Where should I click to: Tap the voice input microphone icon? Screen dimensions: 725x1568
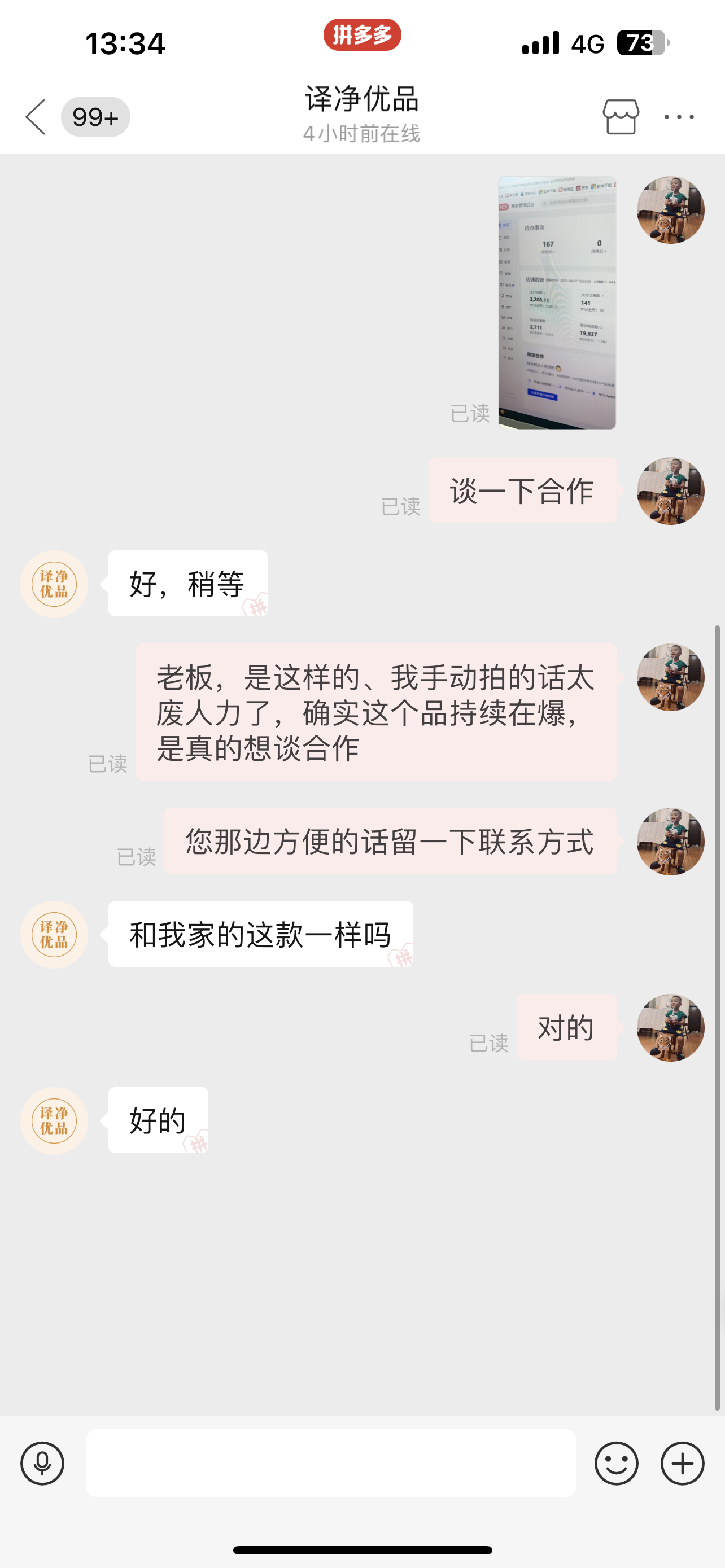pos(42,1462)
